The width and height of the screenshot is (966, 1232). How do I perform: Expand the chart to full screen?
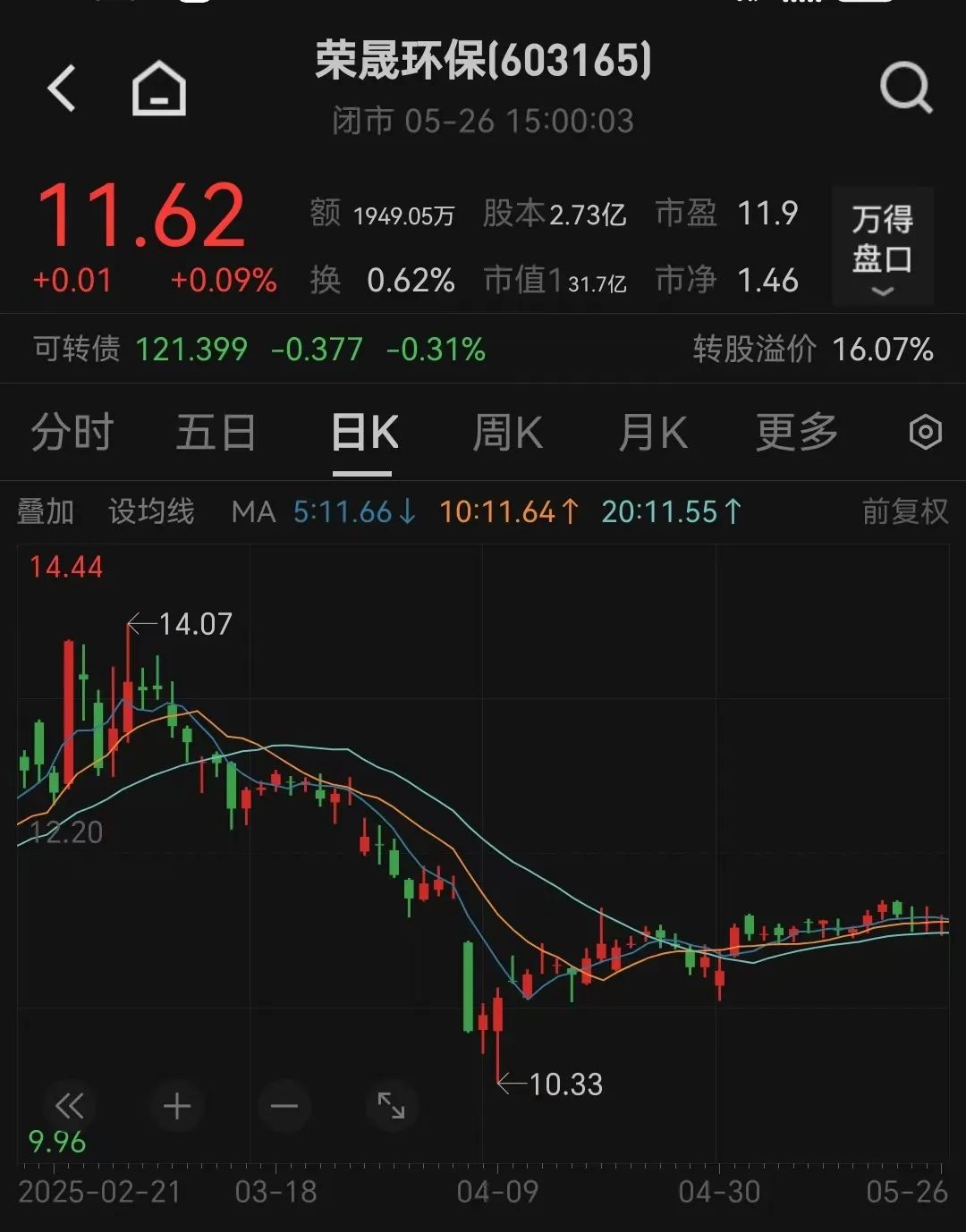pos(392,1106)
